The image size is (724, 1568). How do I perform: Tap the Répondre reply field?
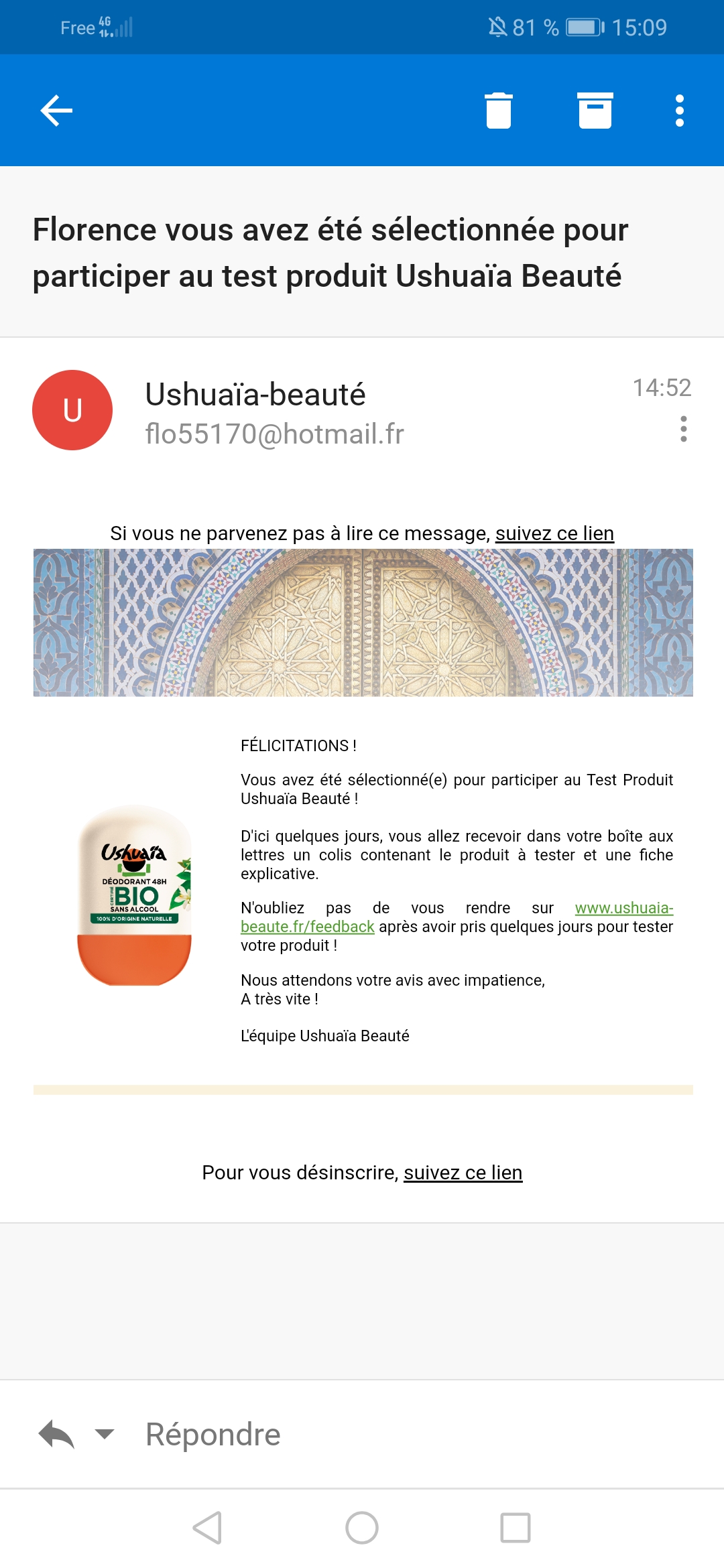[x=213, y=1435]
